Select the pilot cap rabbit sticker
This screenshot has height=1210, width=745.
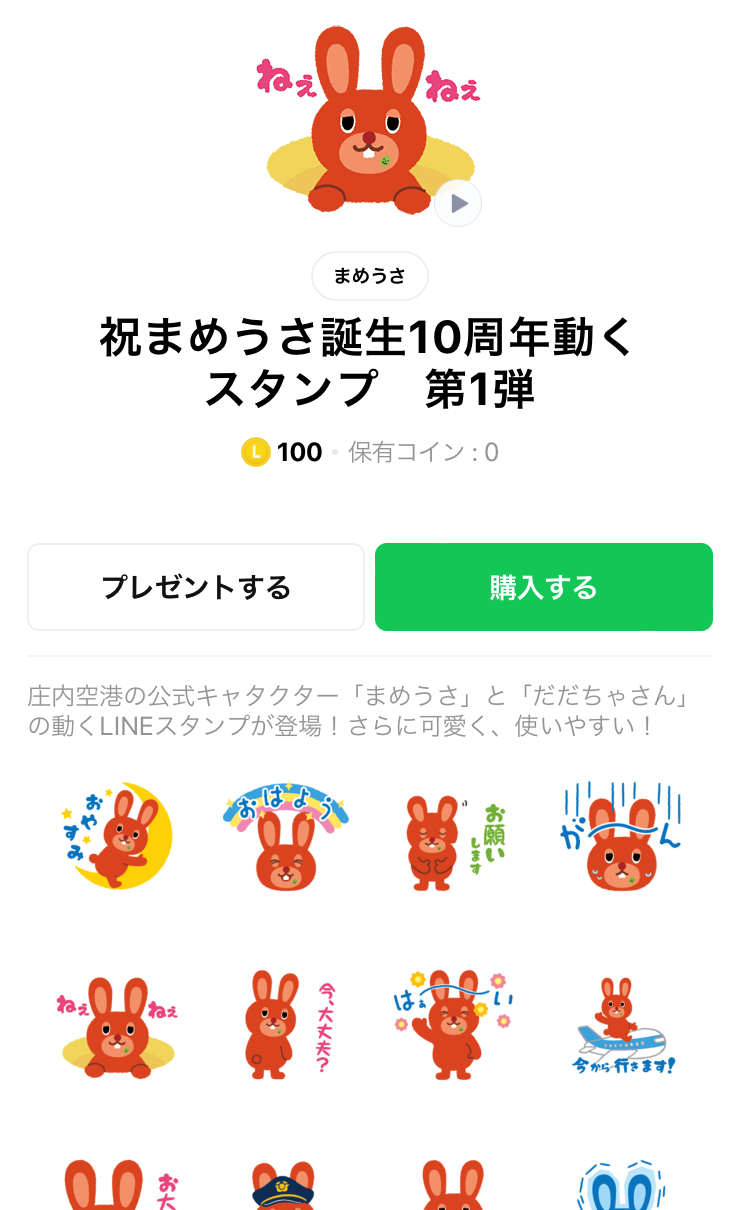[x=286, y=1185]
